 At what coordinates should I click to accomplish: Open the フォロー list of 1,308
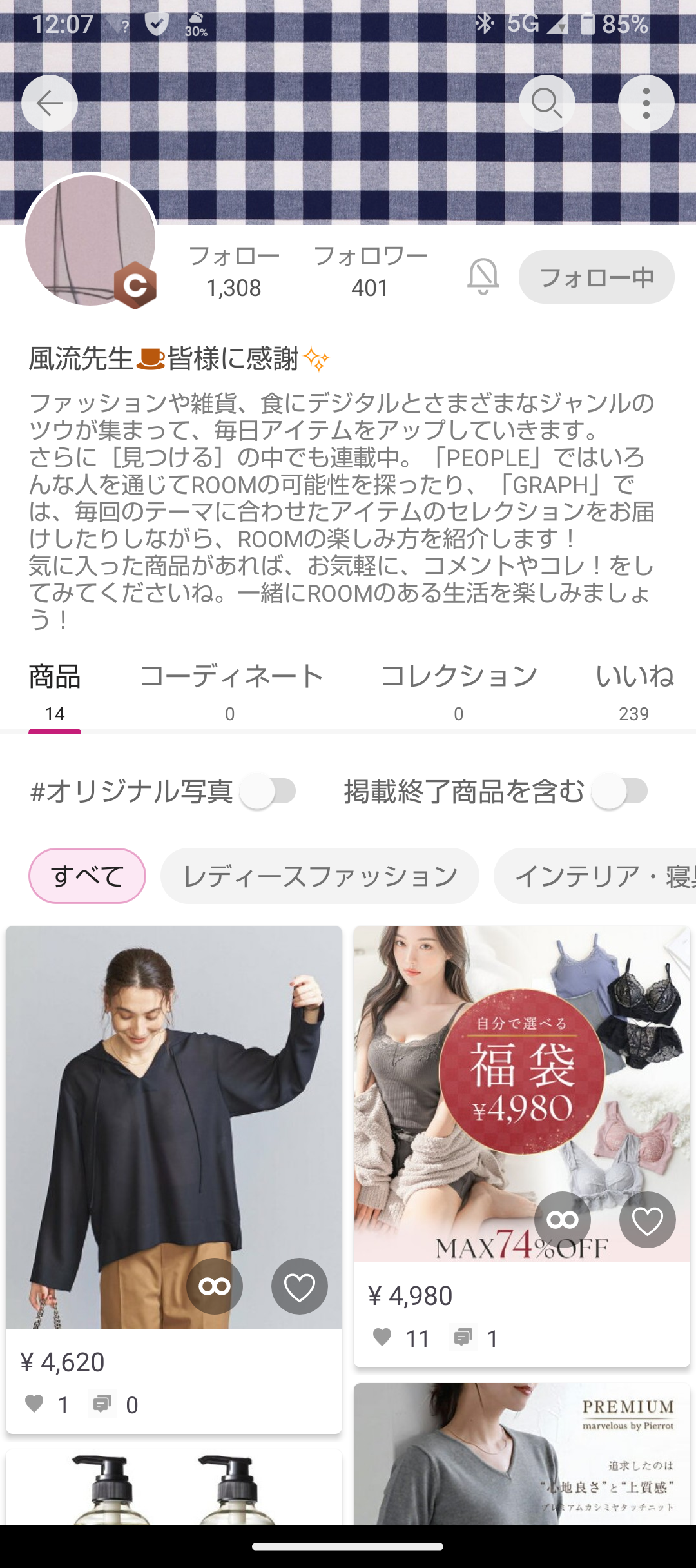(x=233, y=272)
